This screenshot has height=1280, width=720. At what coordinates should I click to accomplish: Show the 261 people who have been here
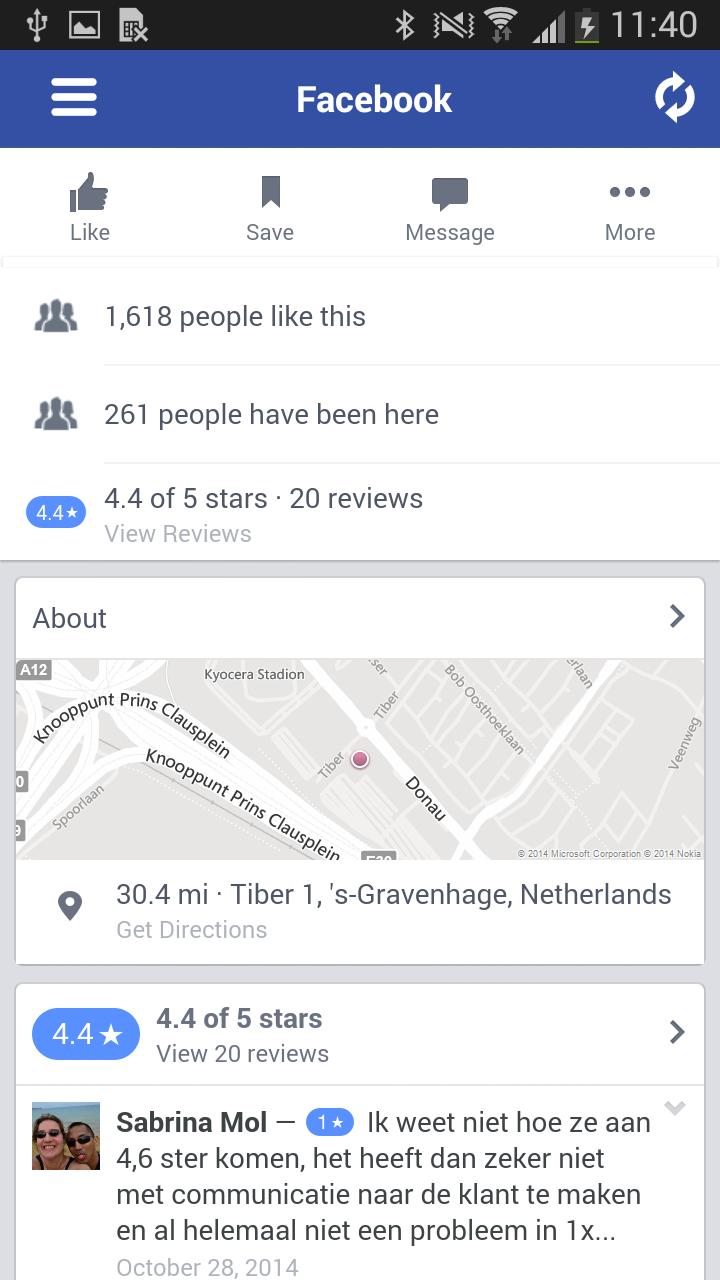pyautogui.click(x=271, y=415)
